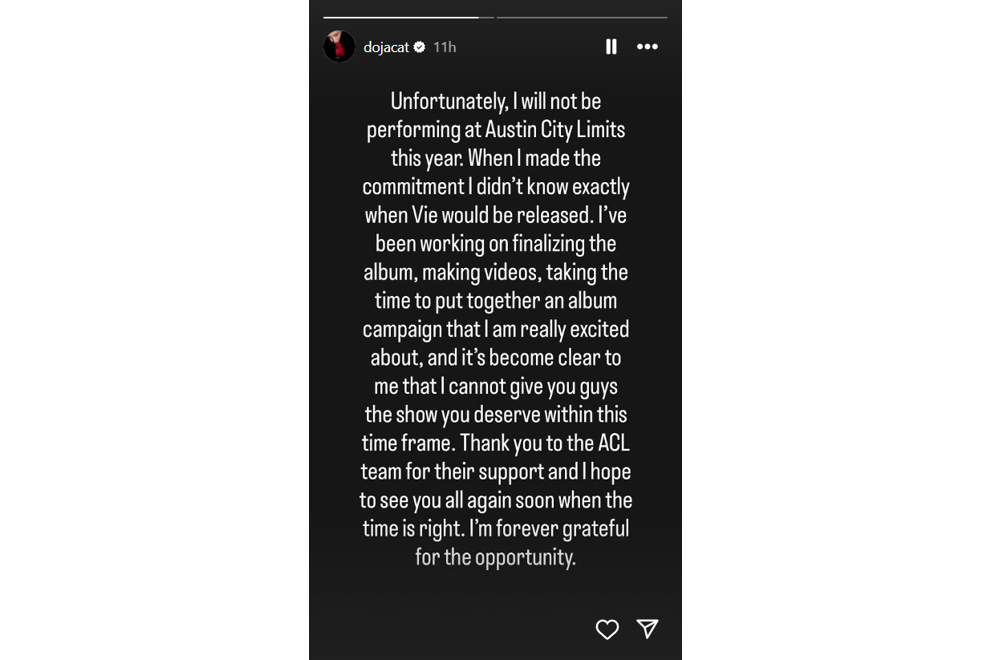This screenshot has width=990, height=660.
Task: Open the three-dot options menu
Action: pos(648,47)
